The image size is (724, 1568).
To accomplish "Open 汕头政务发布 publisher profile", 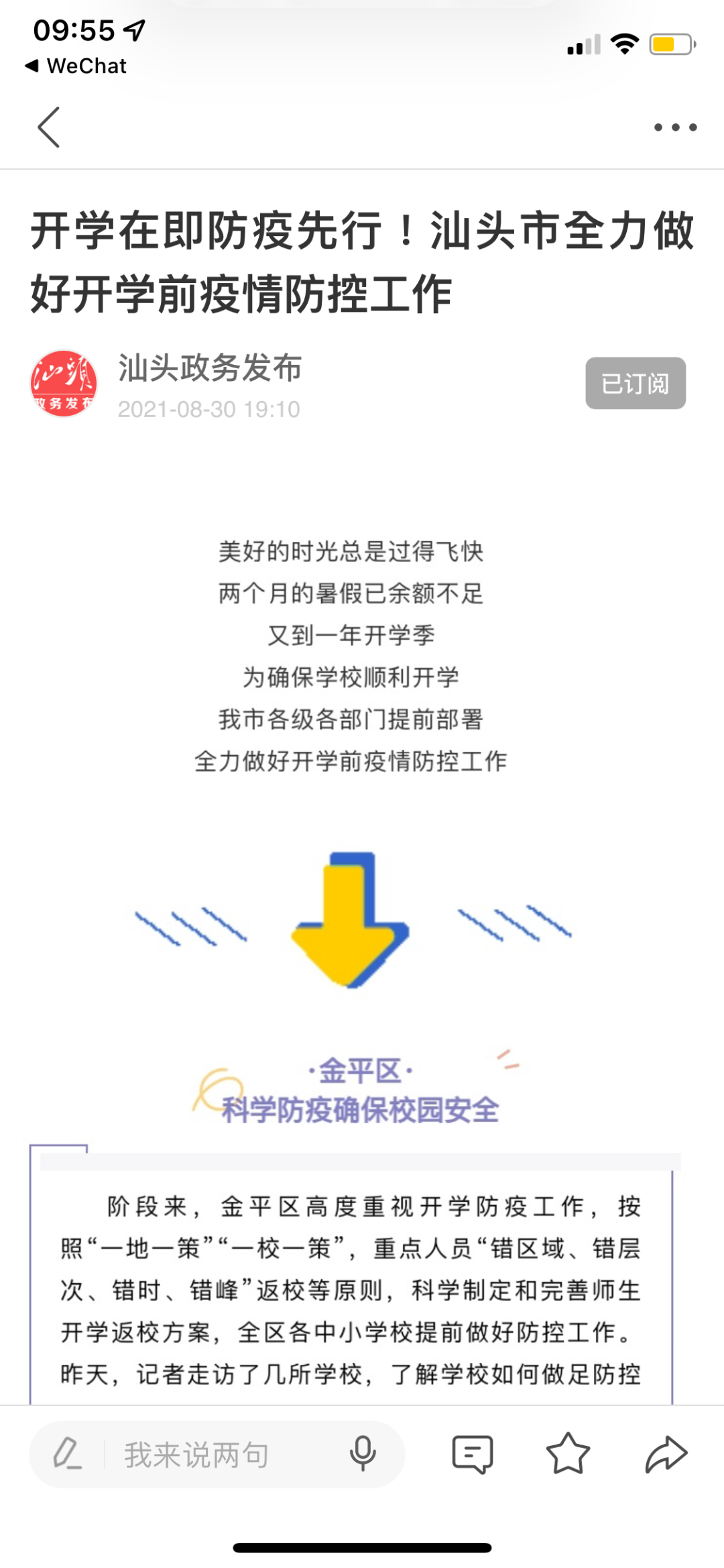I will pos(209,368).
